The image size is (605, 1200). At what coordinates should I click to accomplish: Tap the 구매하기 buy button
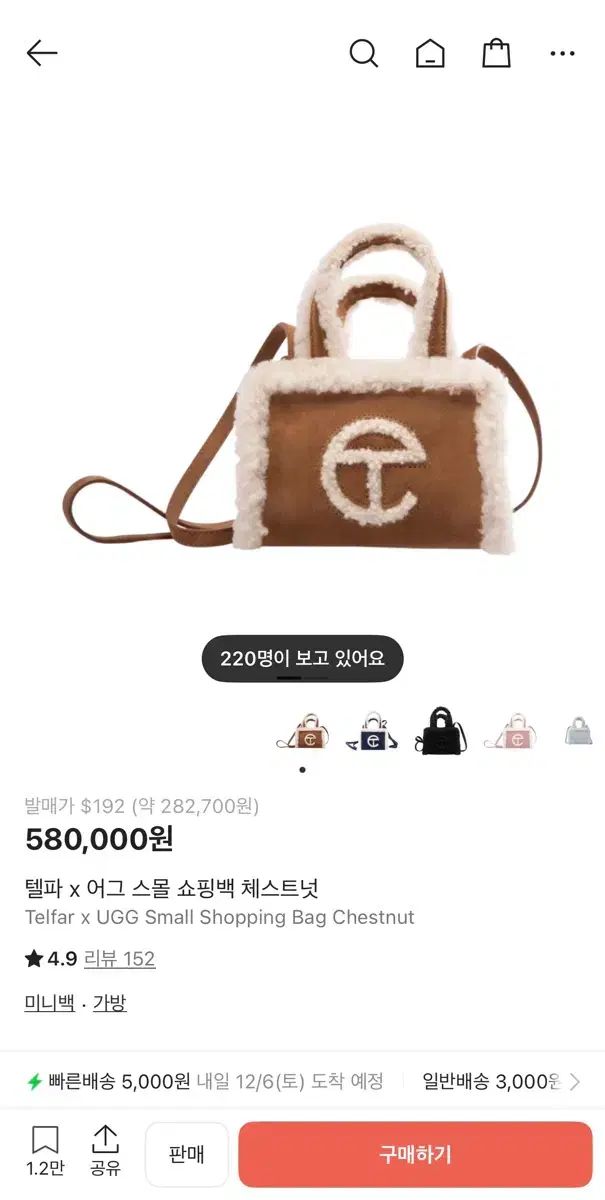click(415, 1154)
